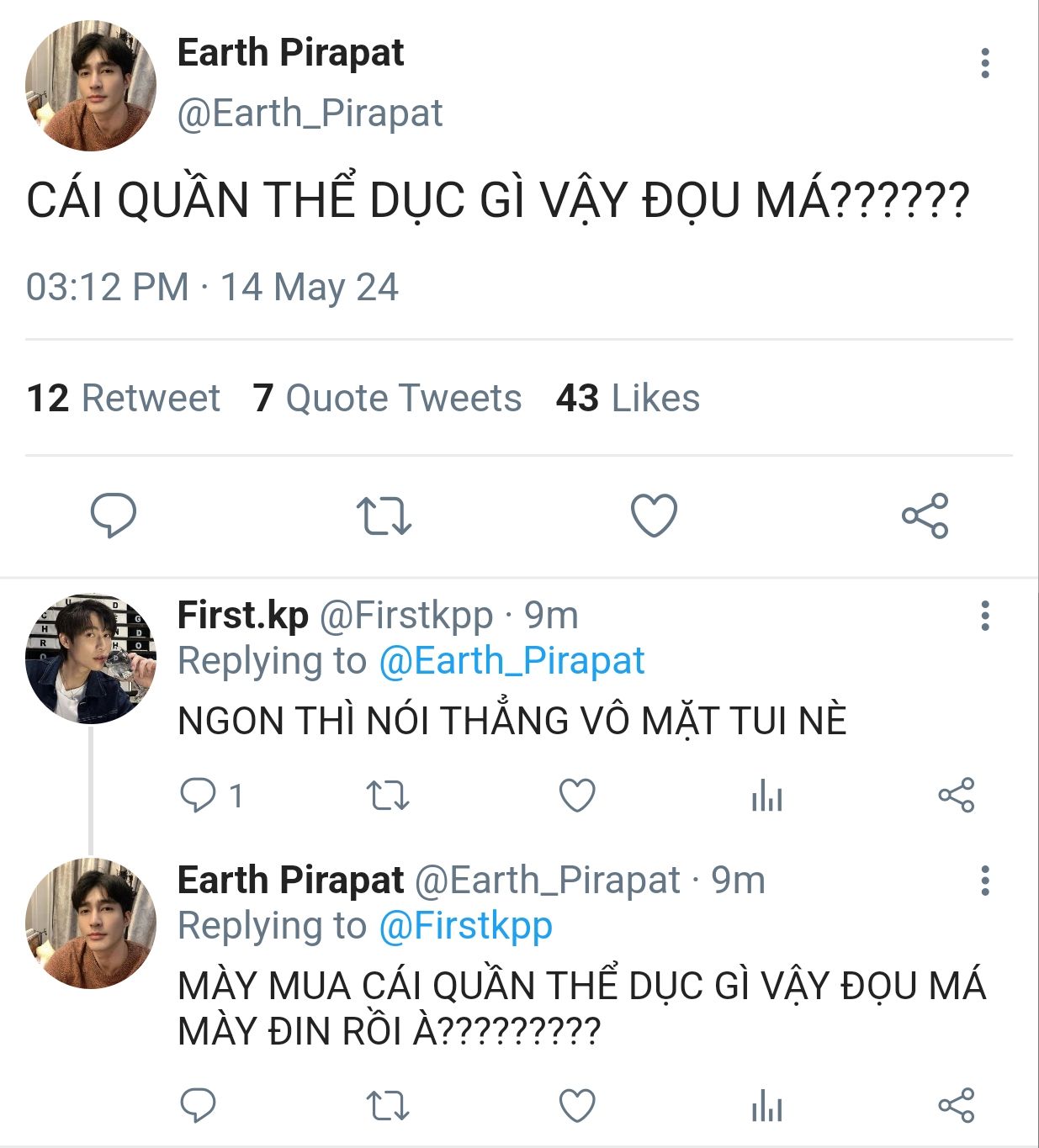The width and height of the screenshot is (1039, 1148).
Task: Retweet the main tweet
Action: pos(384,516)
